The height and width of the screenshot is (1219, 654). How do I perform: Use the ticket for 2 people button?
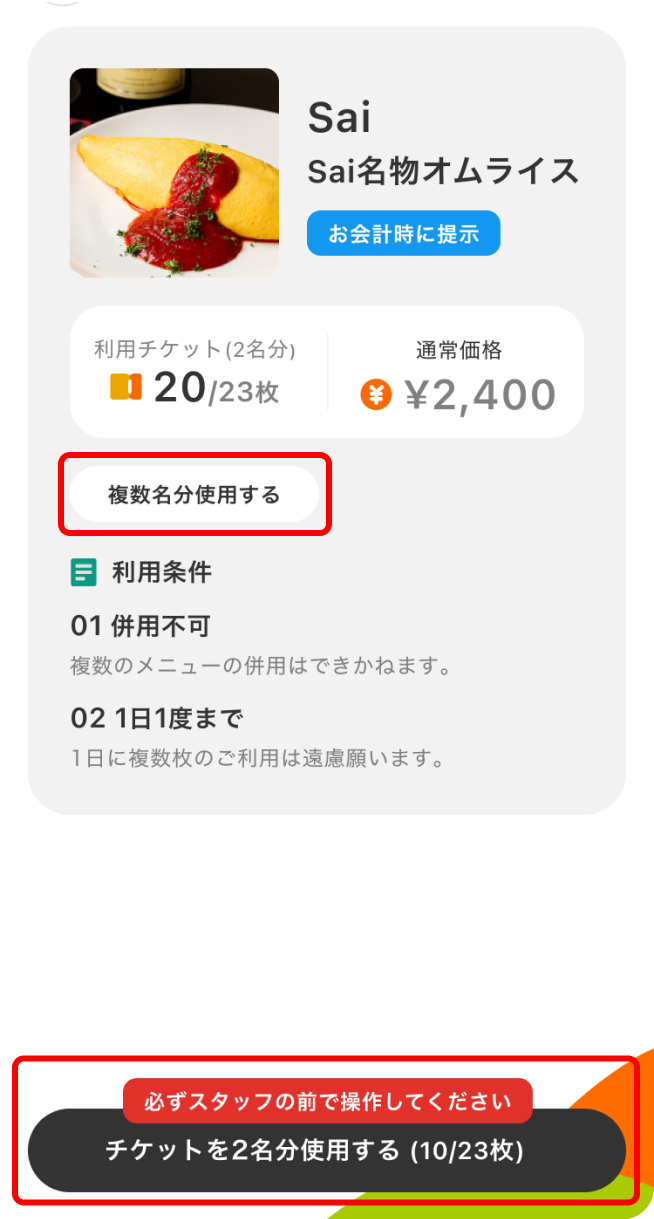click(327, 1150)
